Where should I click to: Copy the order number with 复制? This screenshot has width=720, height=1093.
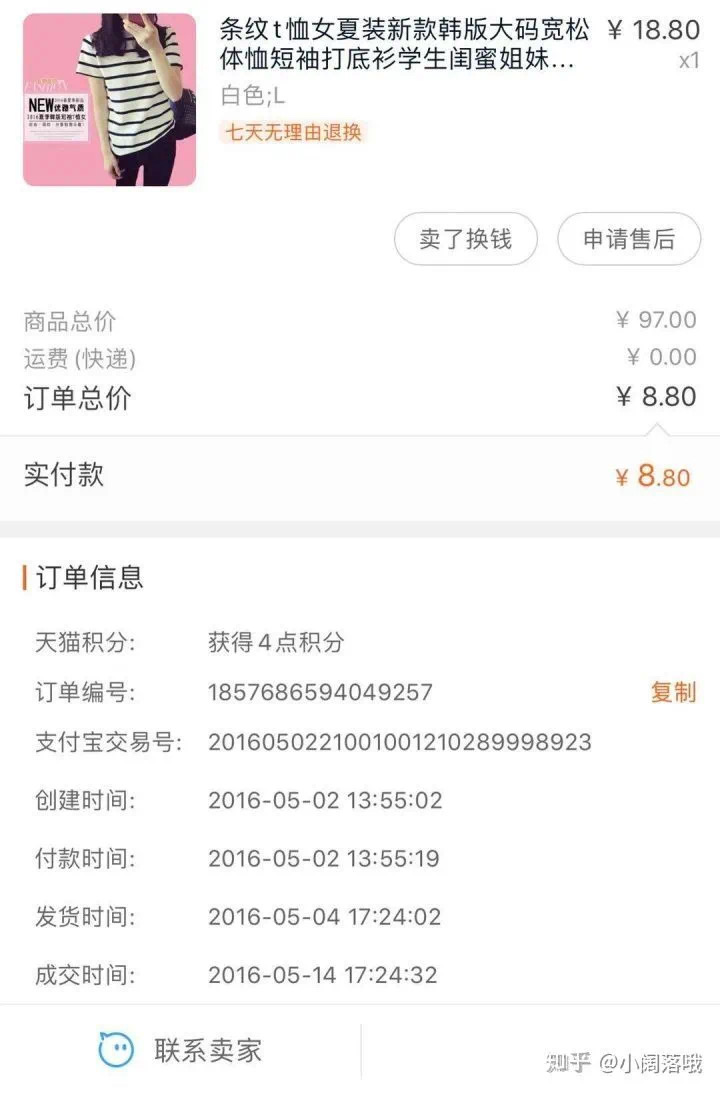tap(673, 692)
